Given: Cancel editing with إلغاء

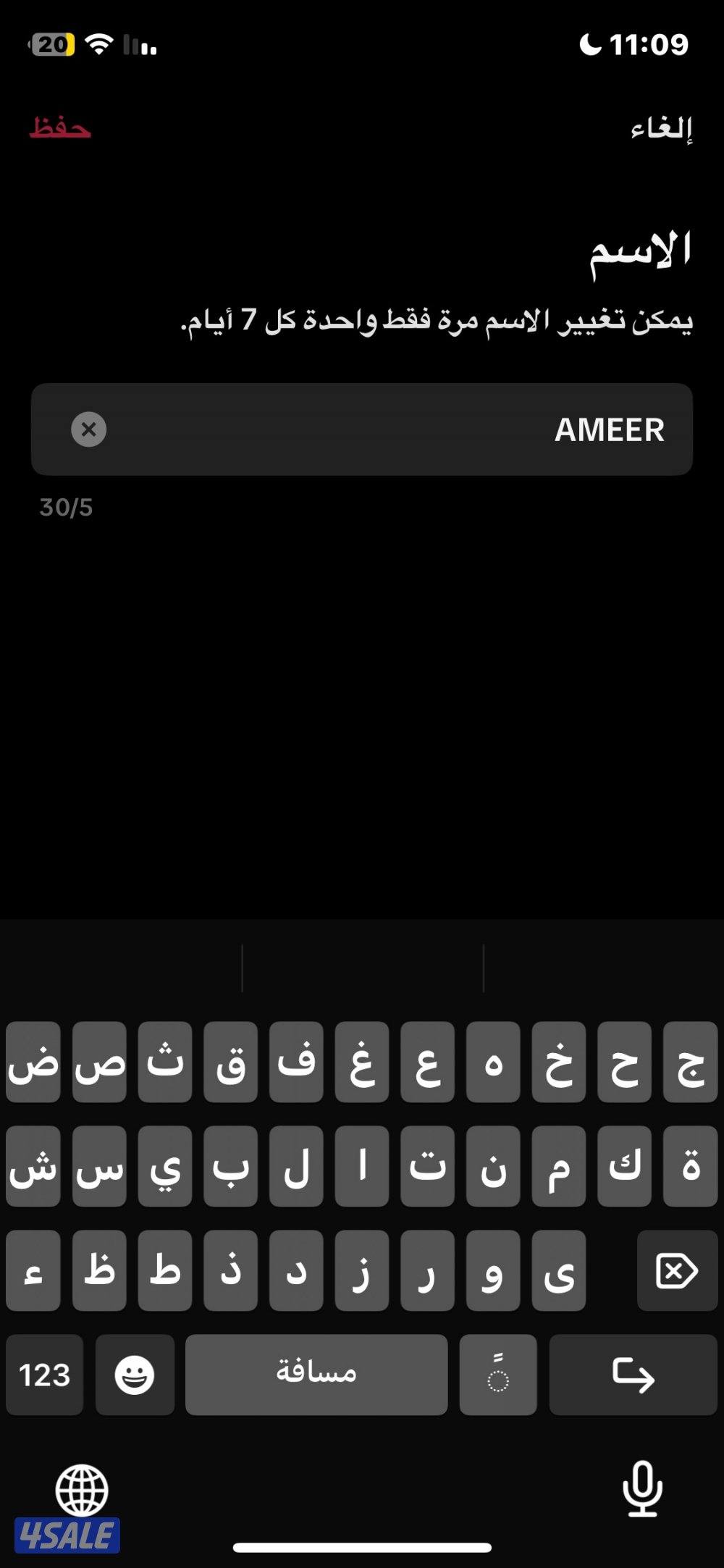Looking at the screenshot, I should pyautogui.click(x=661, y=130).
